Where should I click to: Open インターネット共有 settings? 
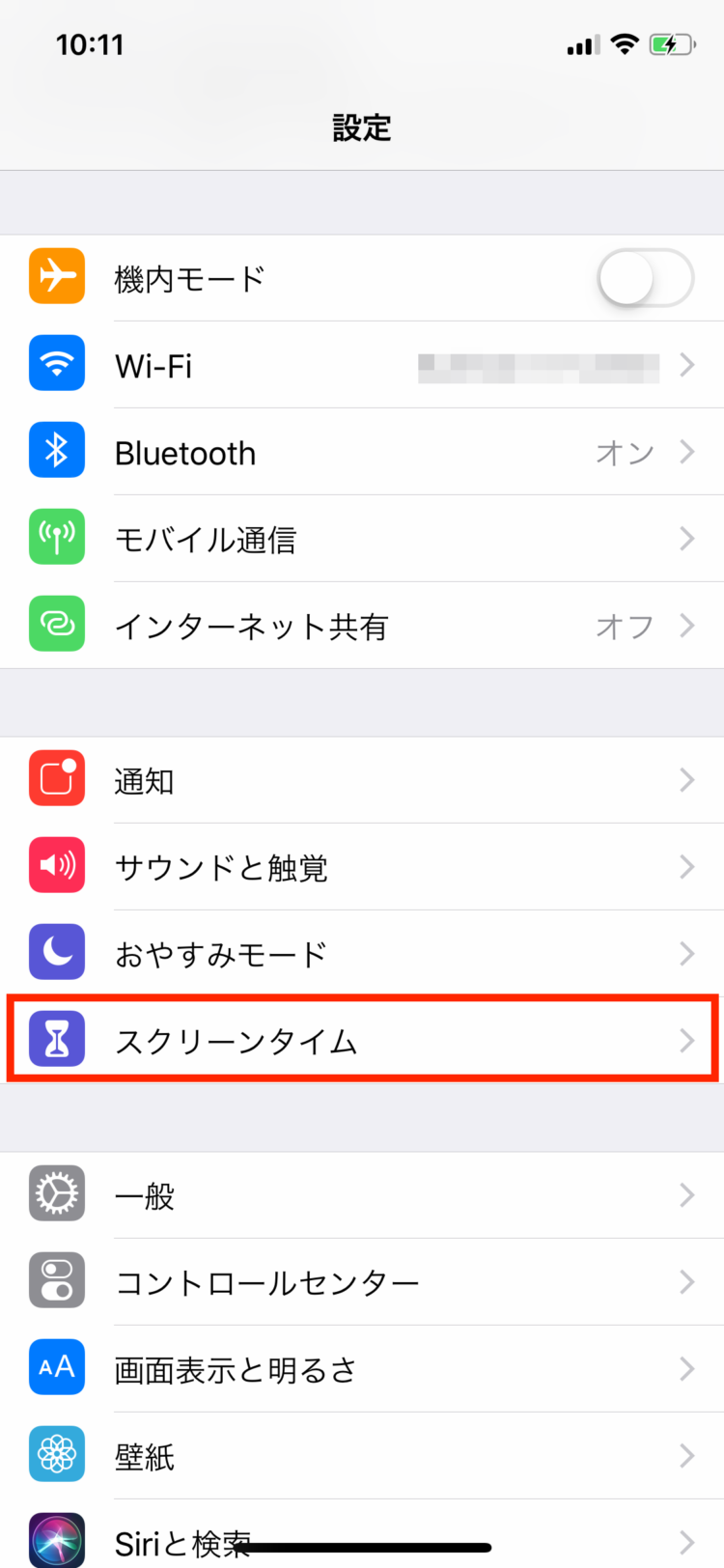tap(362, 626)
